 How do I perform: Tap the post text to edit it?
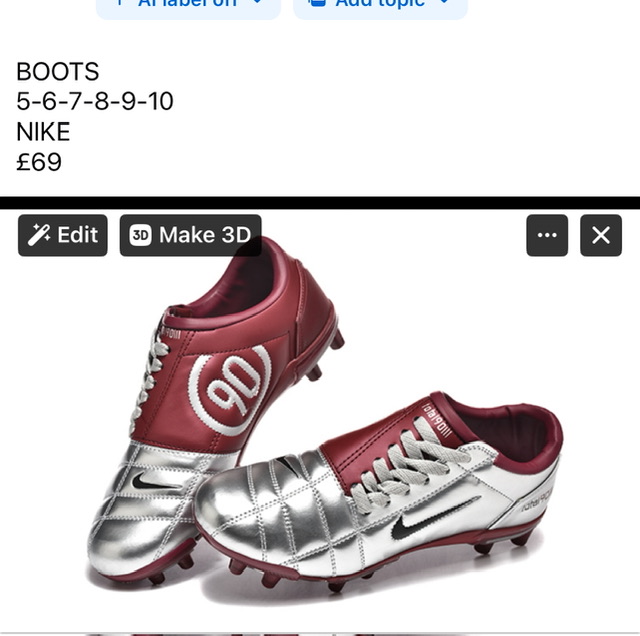(95, 116)
